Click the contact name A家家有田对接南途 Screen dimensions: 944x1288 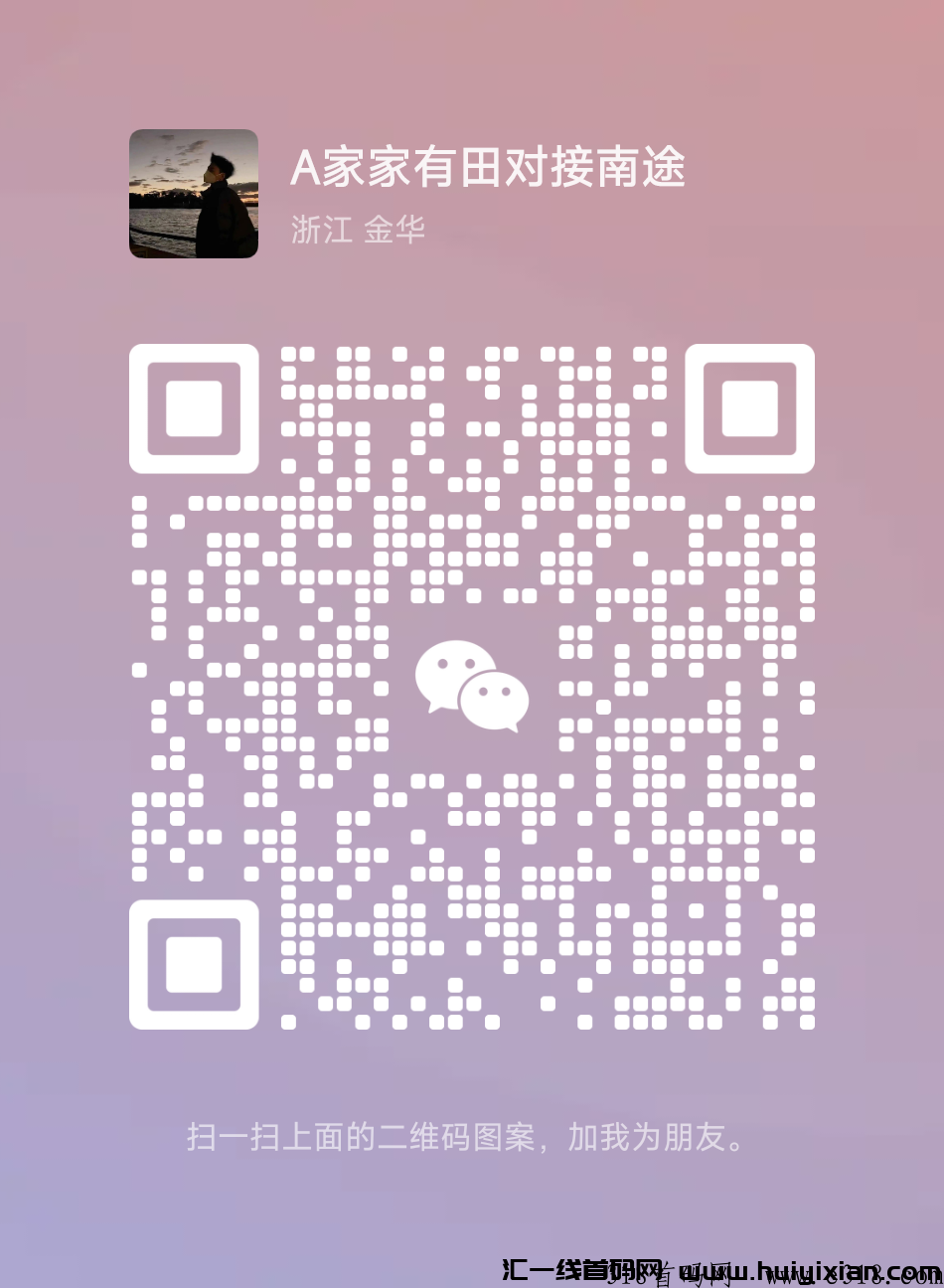487,169
